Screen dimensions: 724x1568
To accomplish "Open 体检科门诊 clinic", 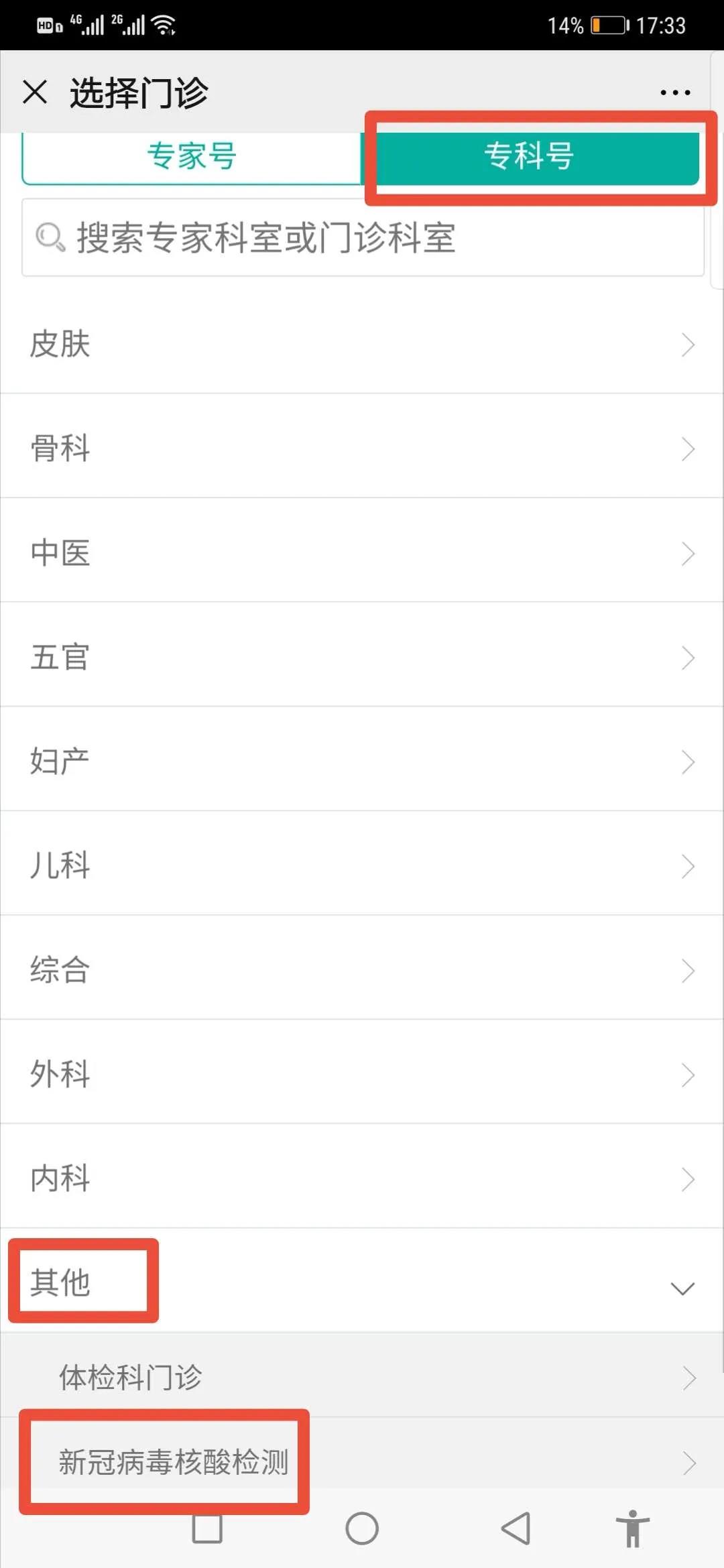I will 362,1377.
